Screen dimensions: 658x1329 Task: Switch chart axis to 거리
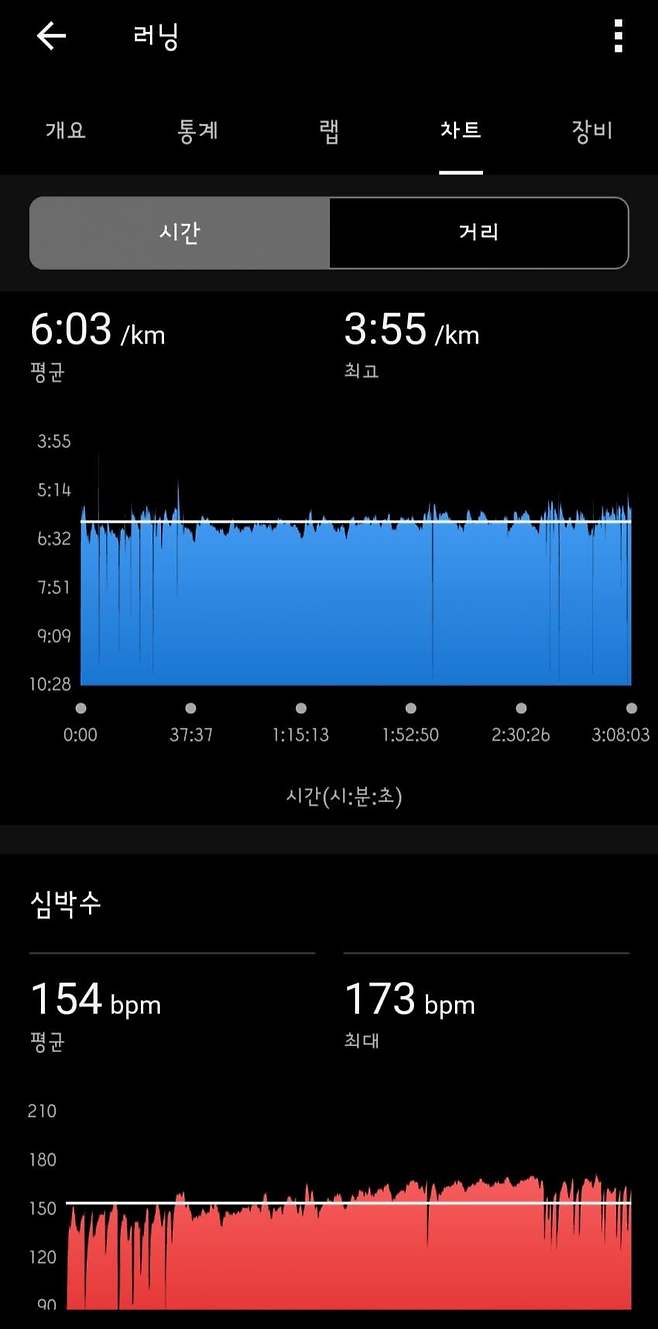click(478, 233)
